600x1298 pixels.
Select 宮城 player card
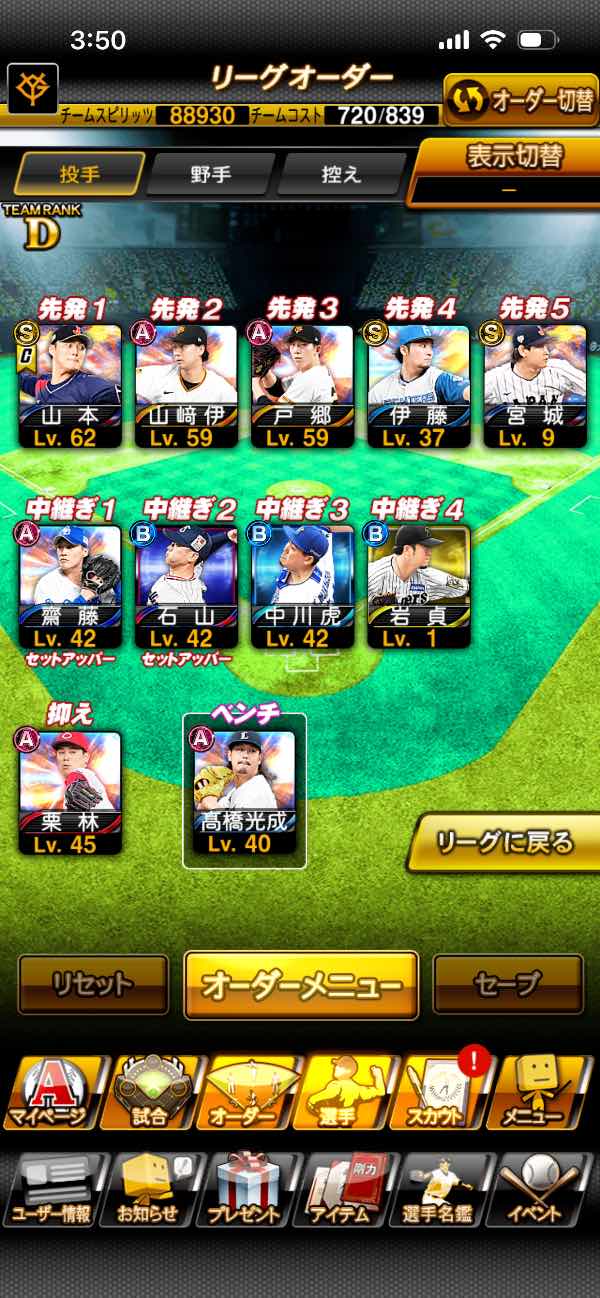tap(534, 385)
